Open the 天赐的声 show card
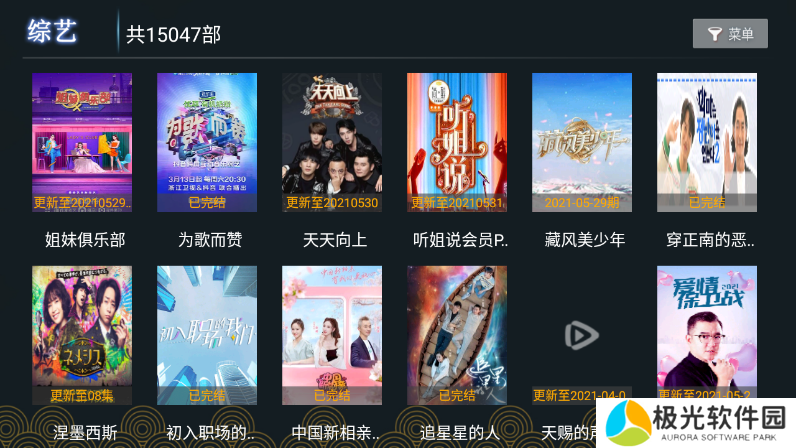The height and width of the screenshot is (448, 796). (x=582, y=335)
